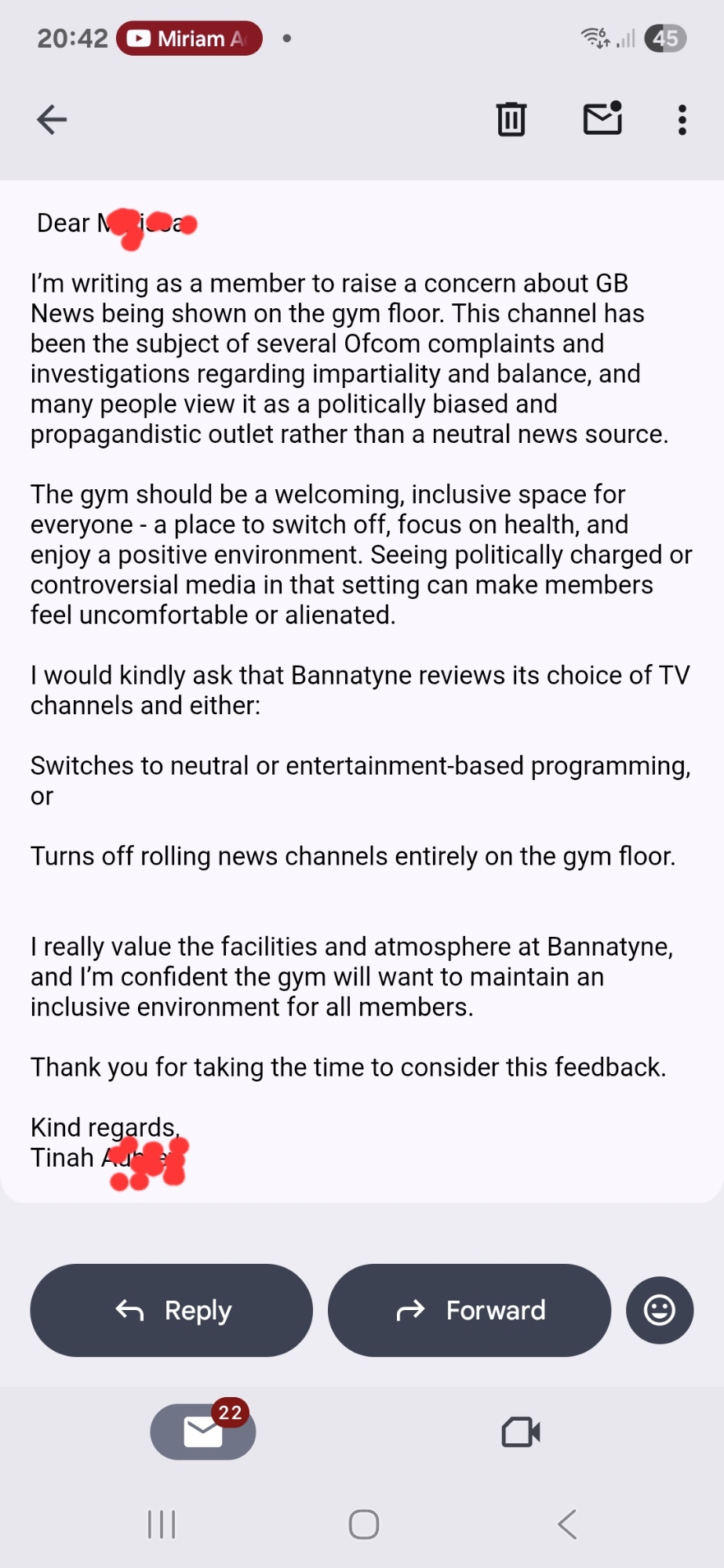The height and width of the screenshot is (1568, 724).
Task: Go to the home screen
Action: (364, 1525)
